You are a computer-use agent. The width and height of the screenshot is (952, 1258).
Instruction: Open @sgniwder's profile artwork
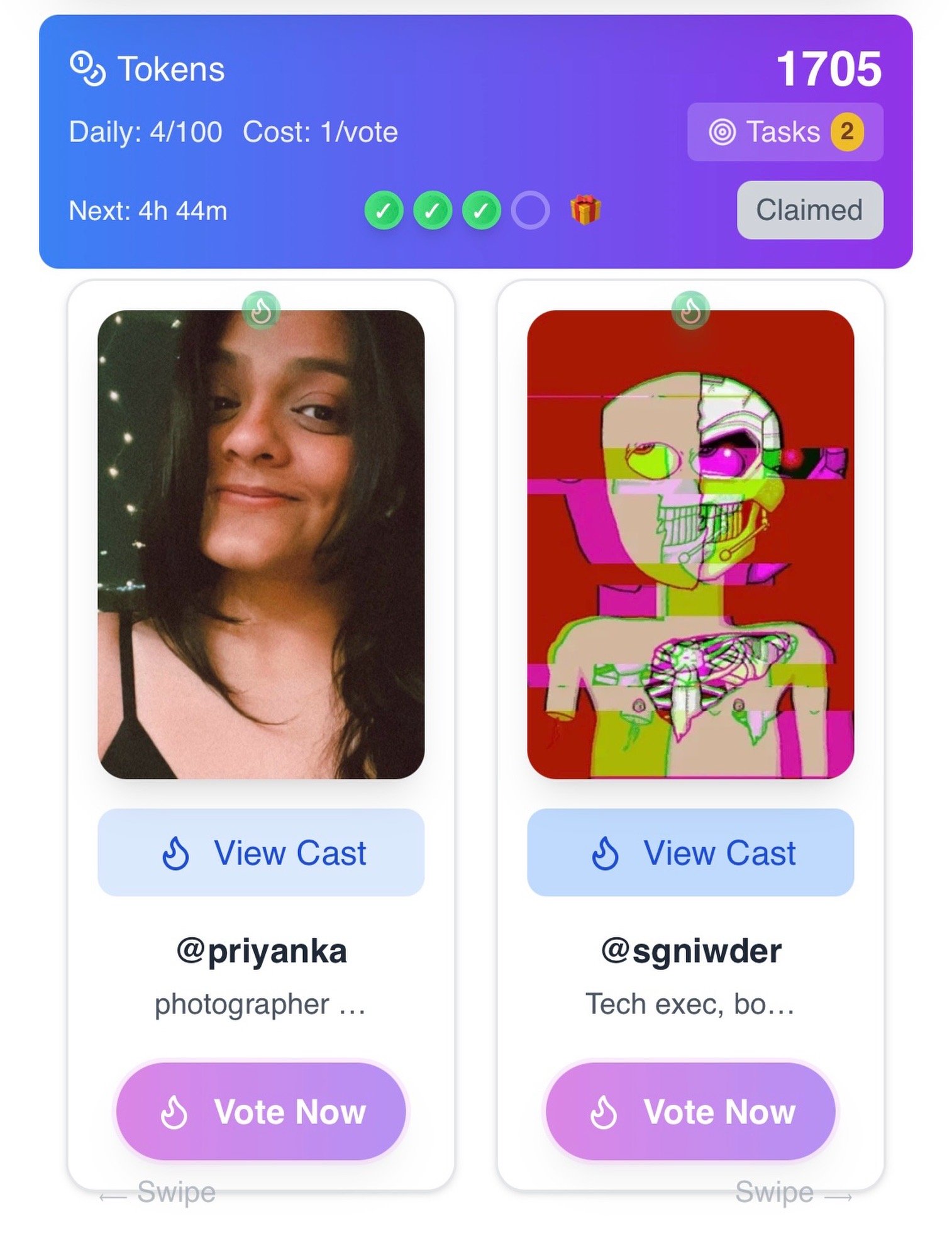(690, 544)
